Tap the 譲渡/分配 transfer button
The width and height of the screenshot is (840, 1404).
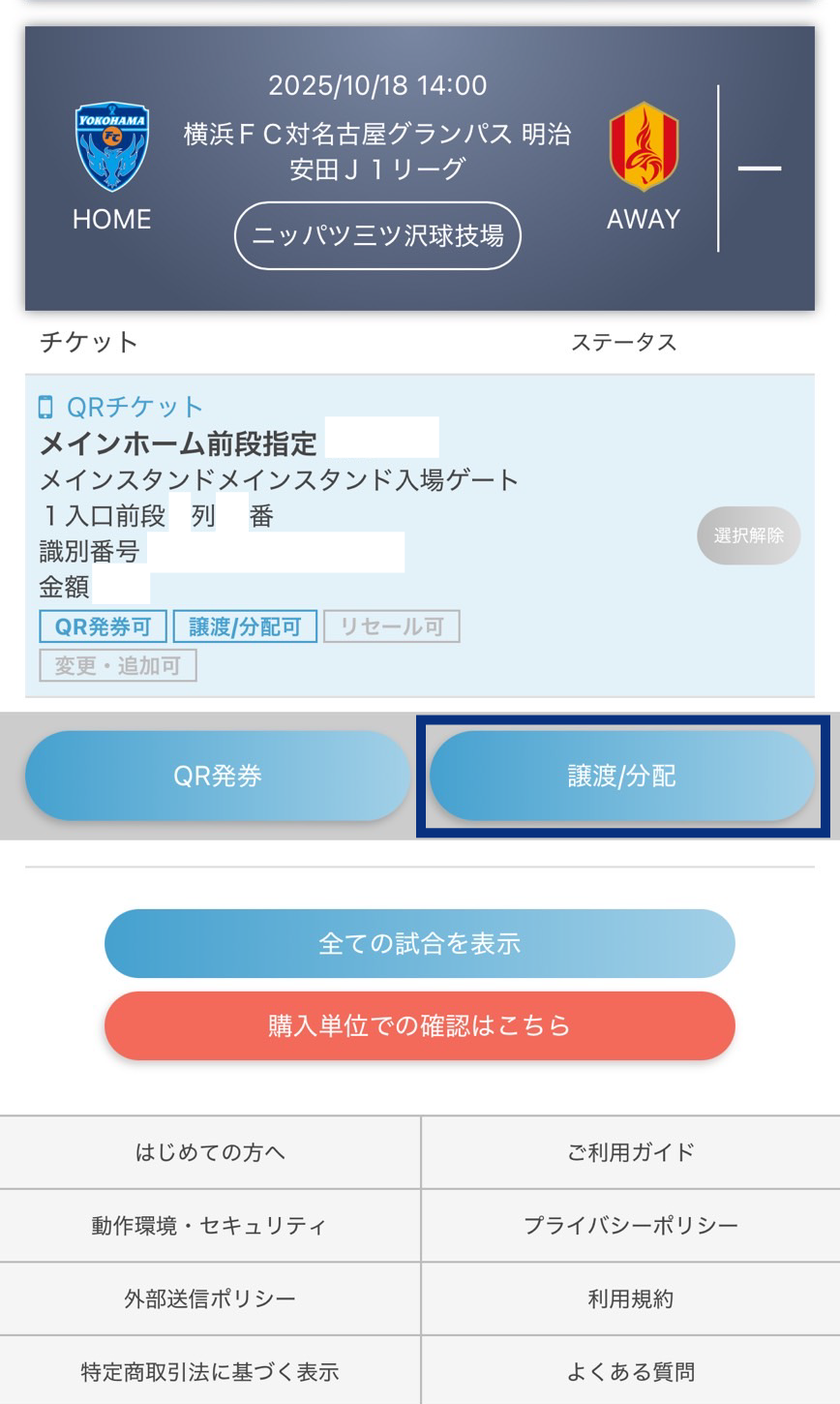pyautogui.click(x=621, y=776)
